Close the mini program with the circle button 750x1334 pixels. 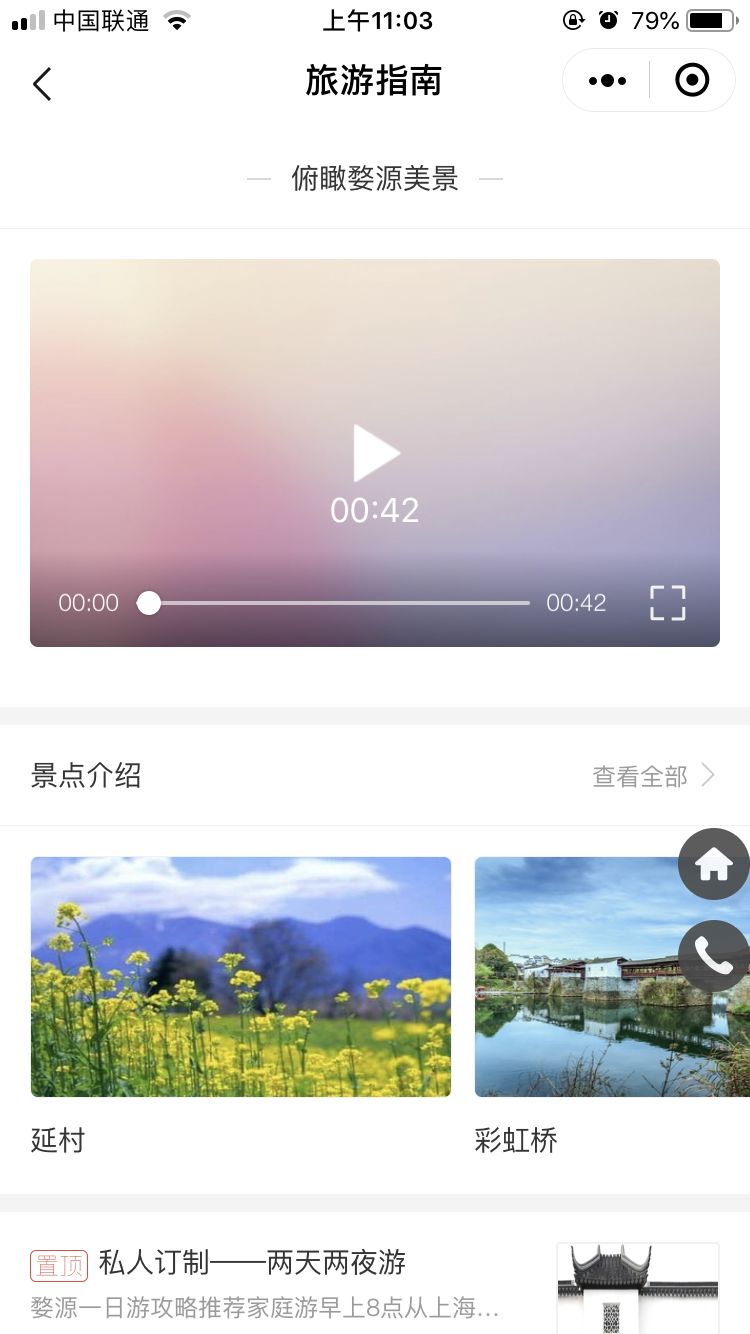pyautogui.click(x=692, y=80)
